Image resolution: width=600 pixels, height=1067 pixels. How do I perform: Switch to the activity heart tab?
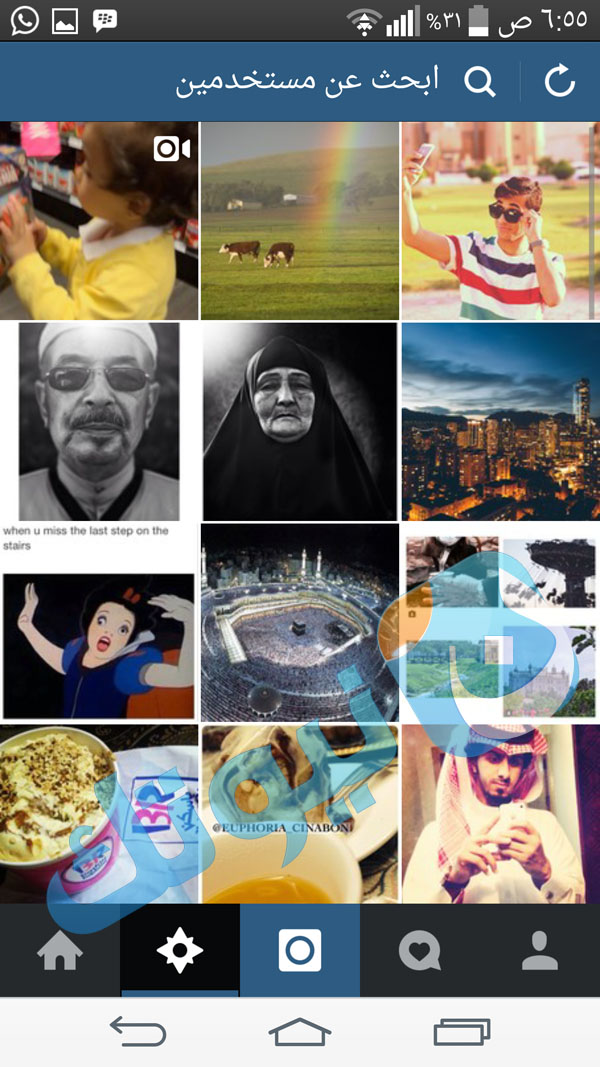click(420, 950)
